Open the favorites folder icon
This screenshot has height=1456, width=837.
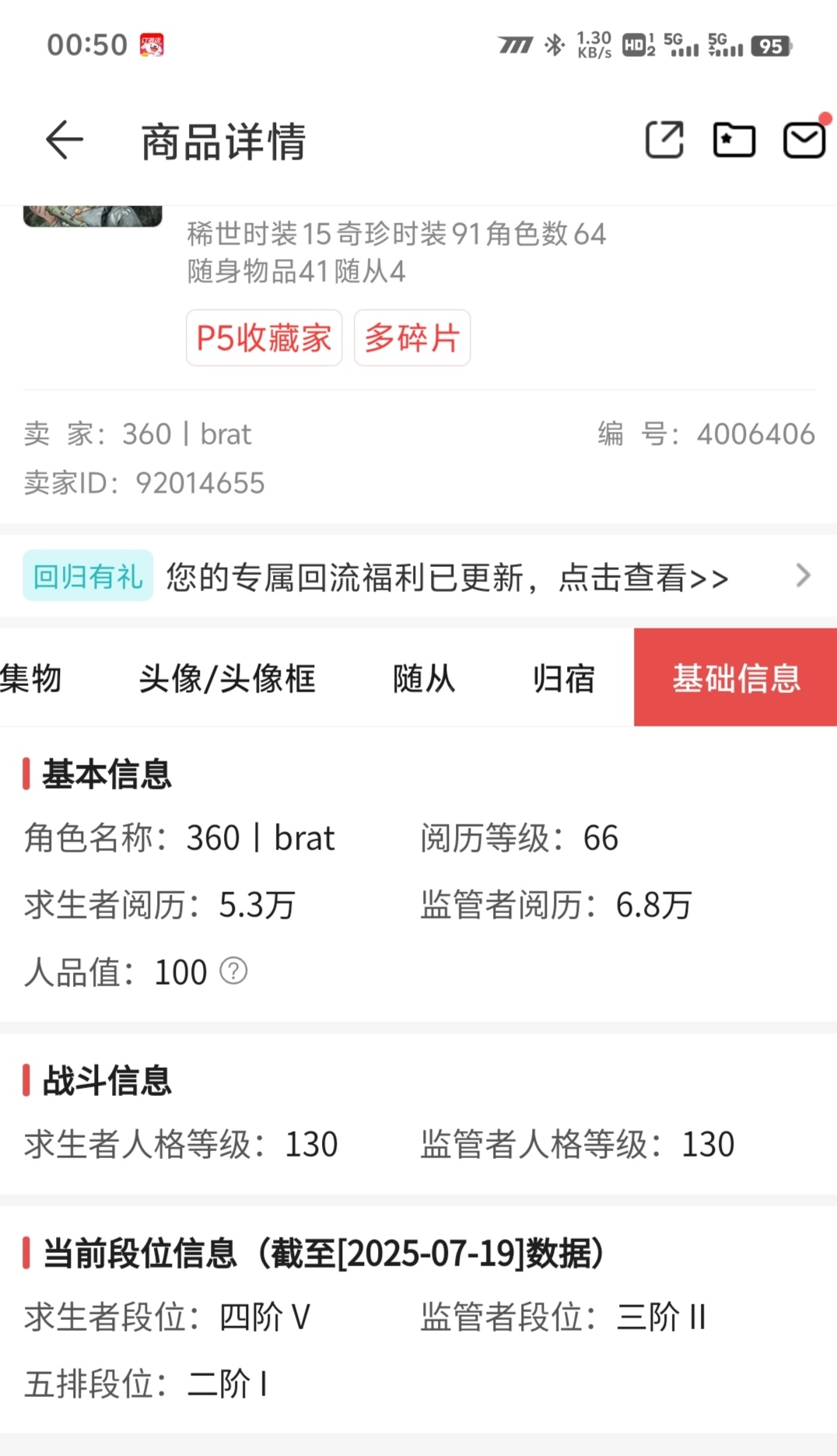pyautogui.click(x=734, y=140)
